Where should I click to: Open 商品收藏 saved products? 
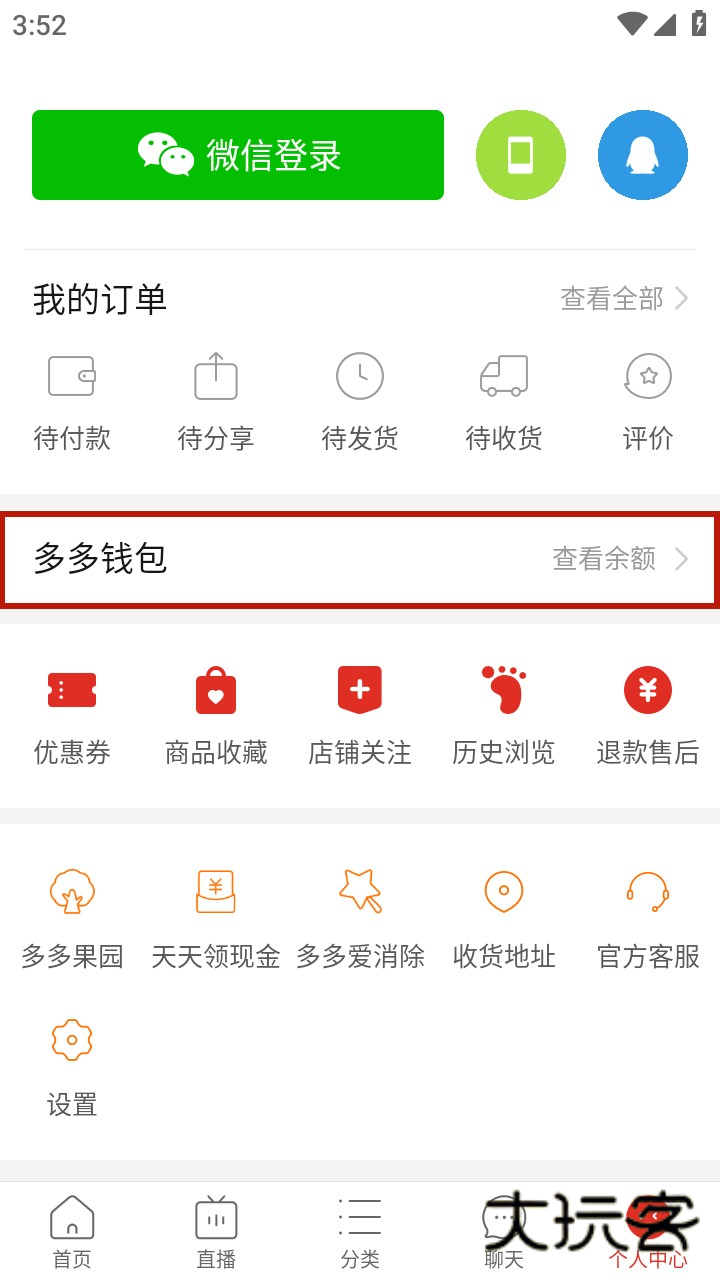pos(216,714)
